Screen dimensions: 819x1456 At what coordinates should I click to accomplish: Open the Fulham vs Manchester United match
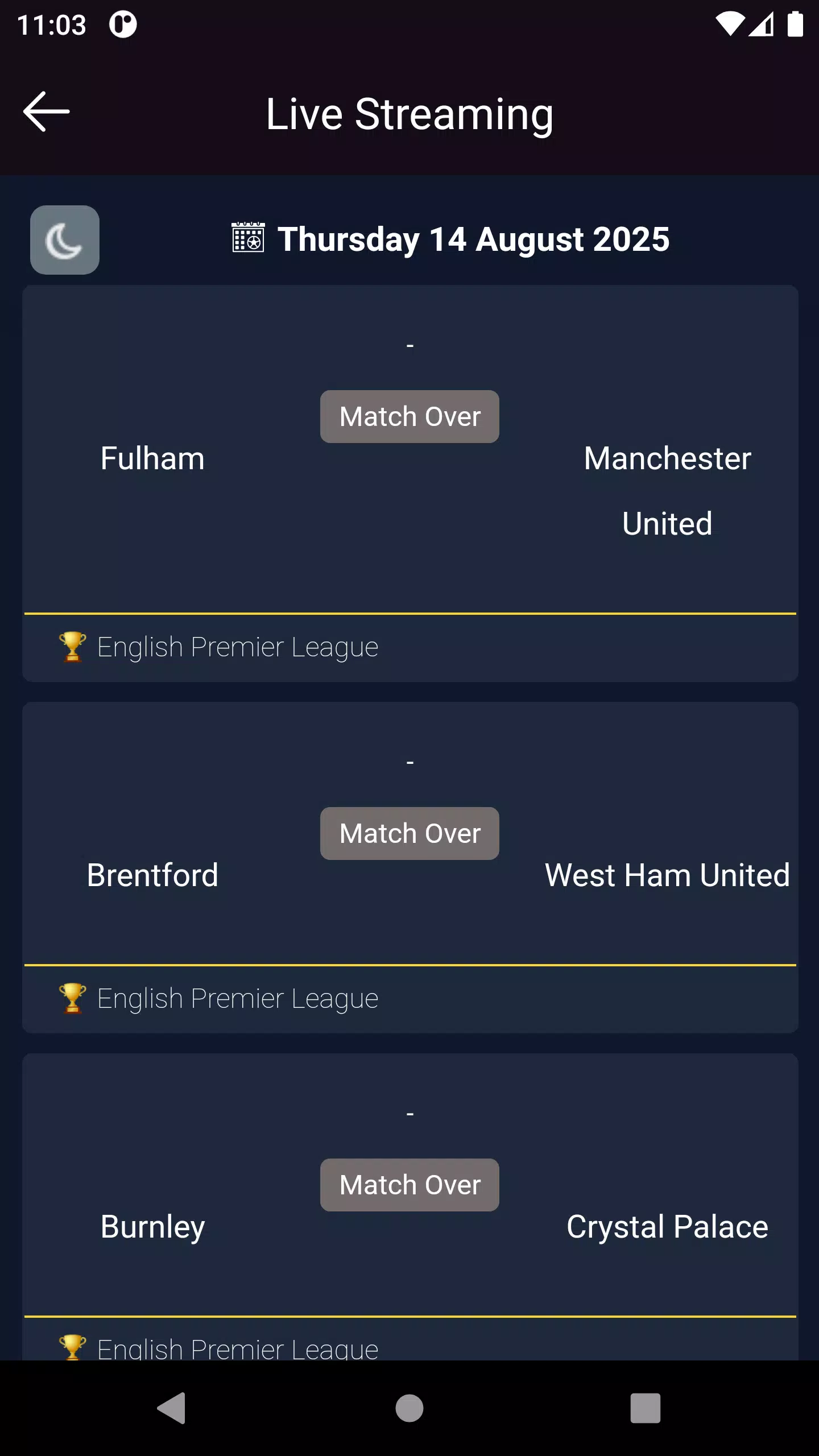410,483
